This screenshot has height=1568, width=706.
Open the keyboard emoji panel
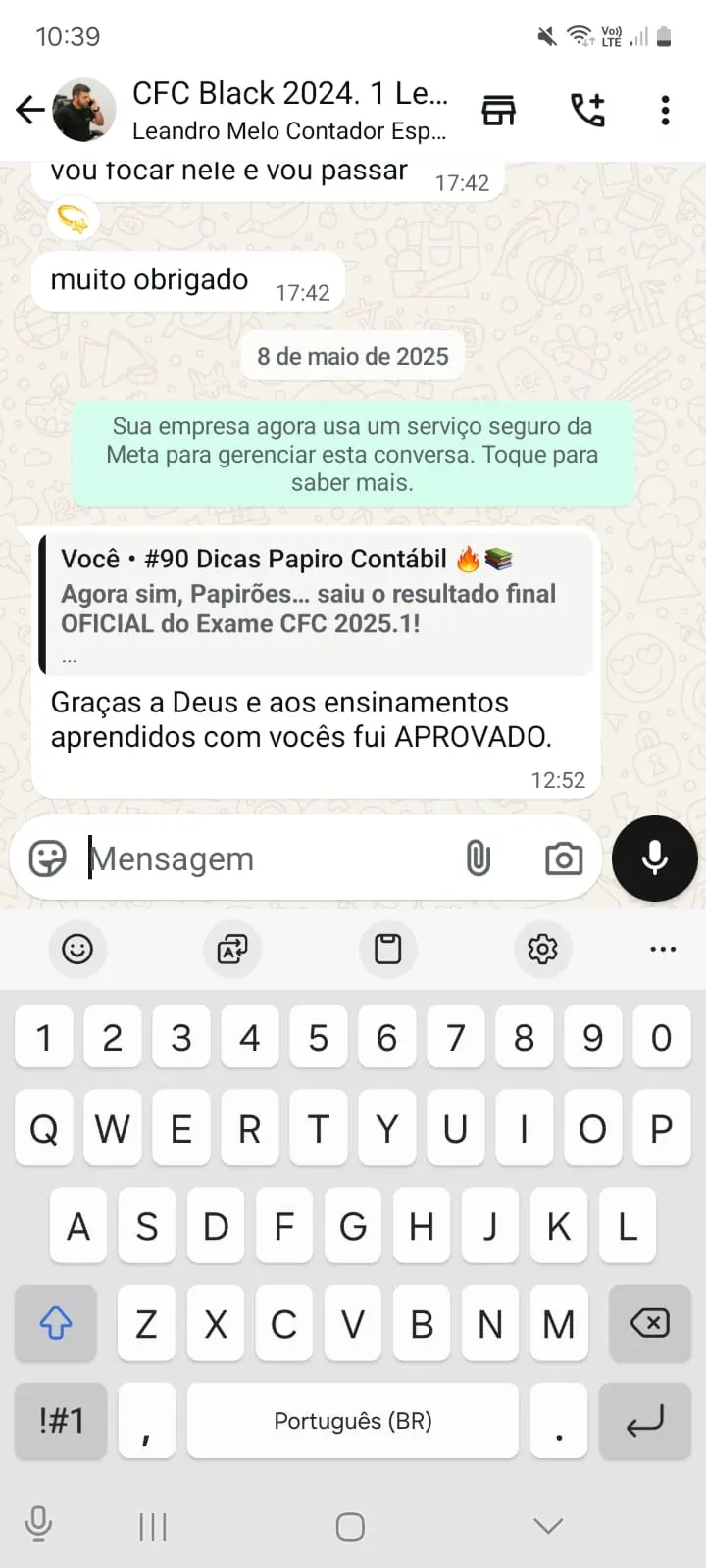(x=77, y=949)
